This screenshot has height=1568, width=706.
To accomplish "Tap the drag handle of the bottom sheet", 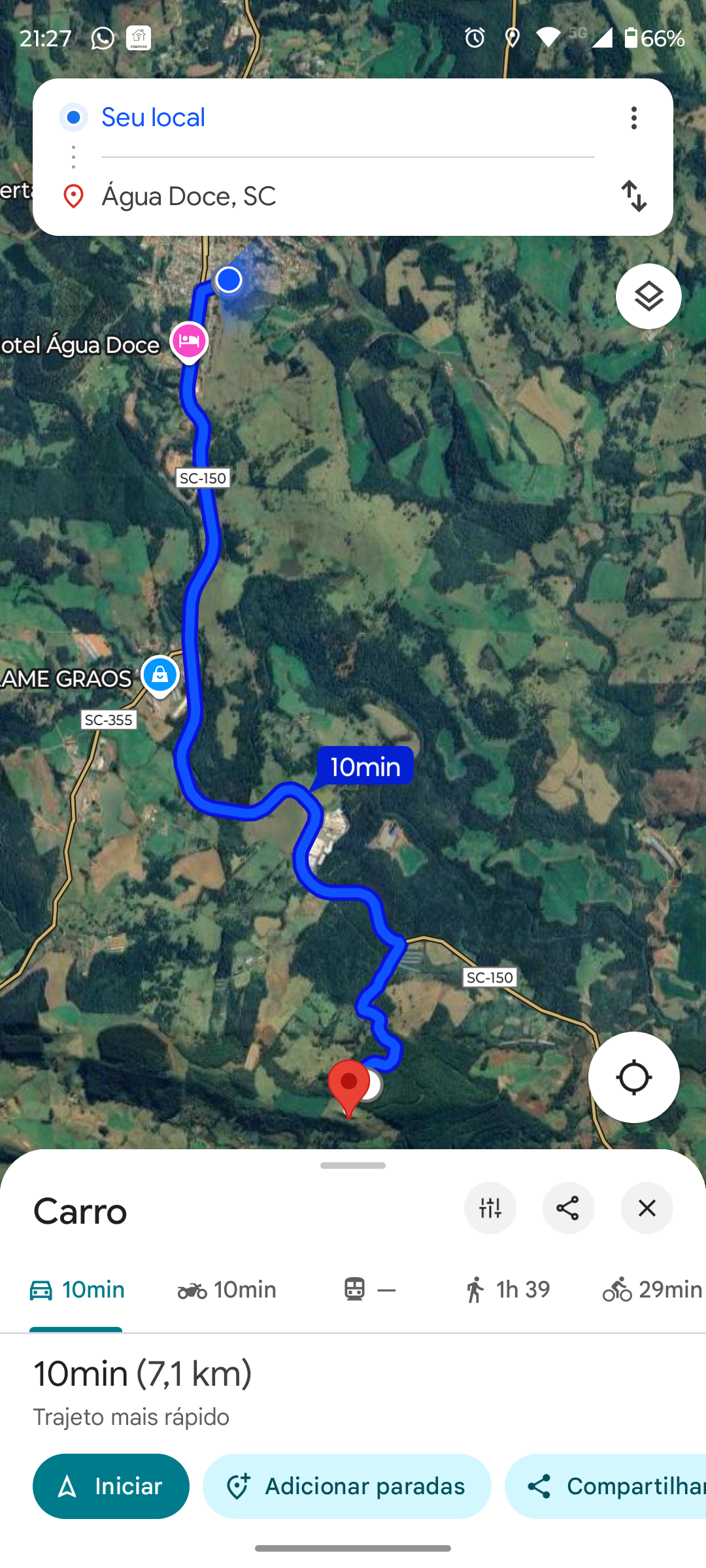I will pyautogui.click(x=353, y=1166).
